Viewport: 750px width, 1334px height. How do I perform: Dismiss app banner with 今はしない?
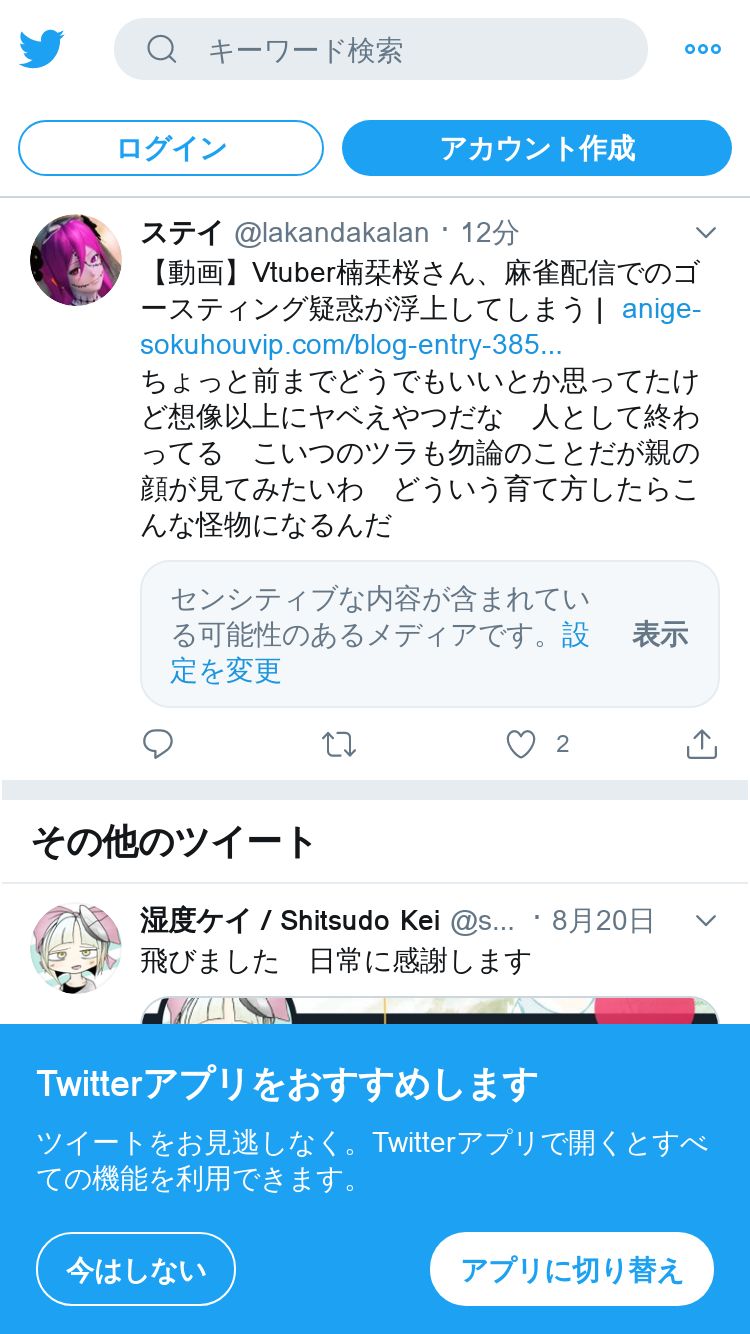[136, 1269]
